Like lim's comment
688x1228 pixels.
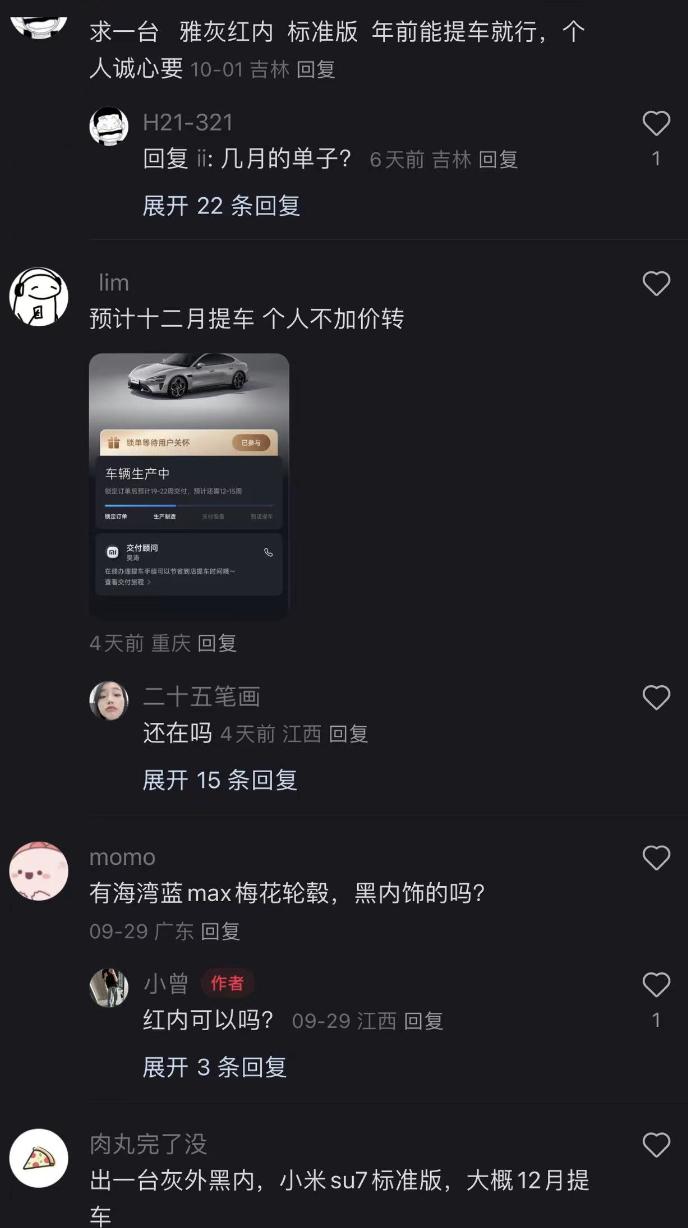656,284
